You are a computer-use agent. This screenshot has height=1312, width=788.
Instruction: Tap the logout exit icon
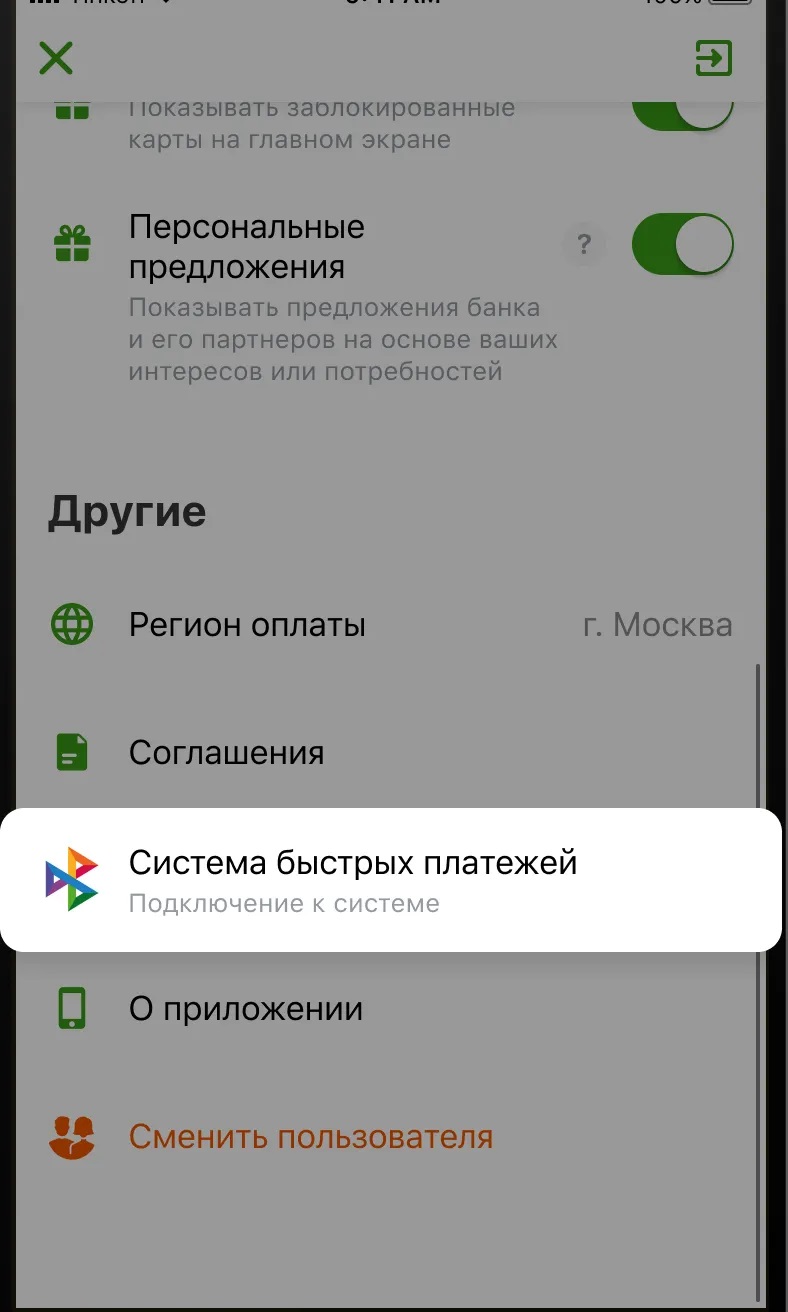pos(714,58)
